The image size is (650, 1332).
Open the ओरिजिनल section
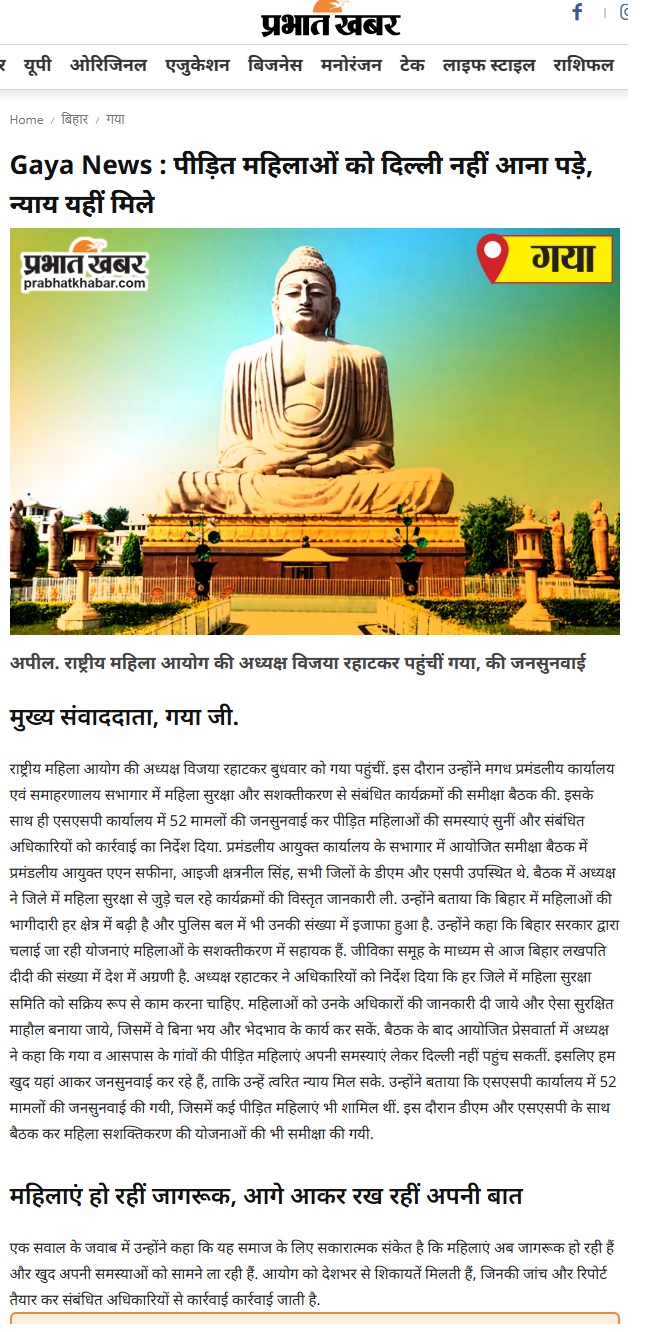[108, 65]
